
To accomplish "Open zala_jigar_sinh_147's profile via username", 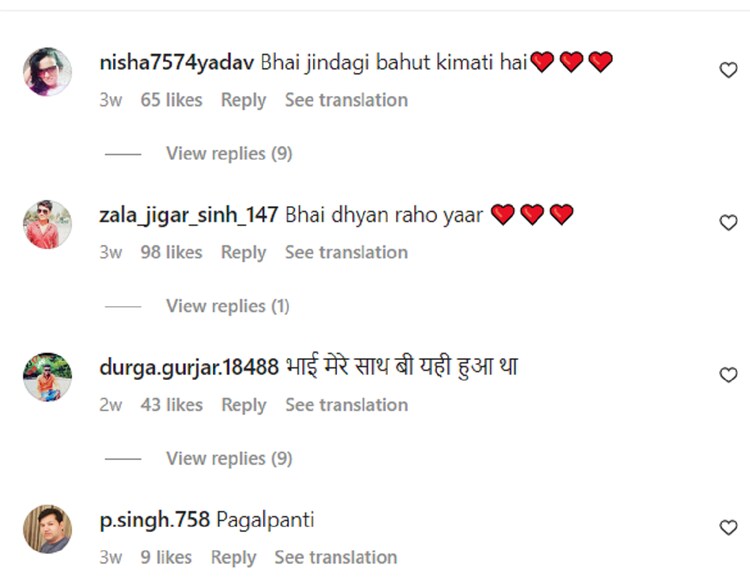I will [x=189, y=215].
